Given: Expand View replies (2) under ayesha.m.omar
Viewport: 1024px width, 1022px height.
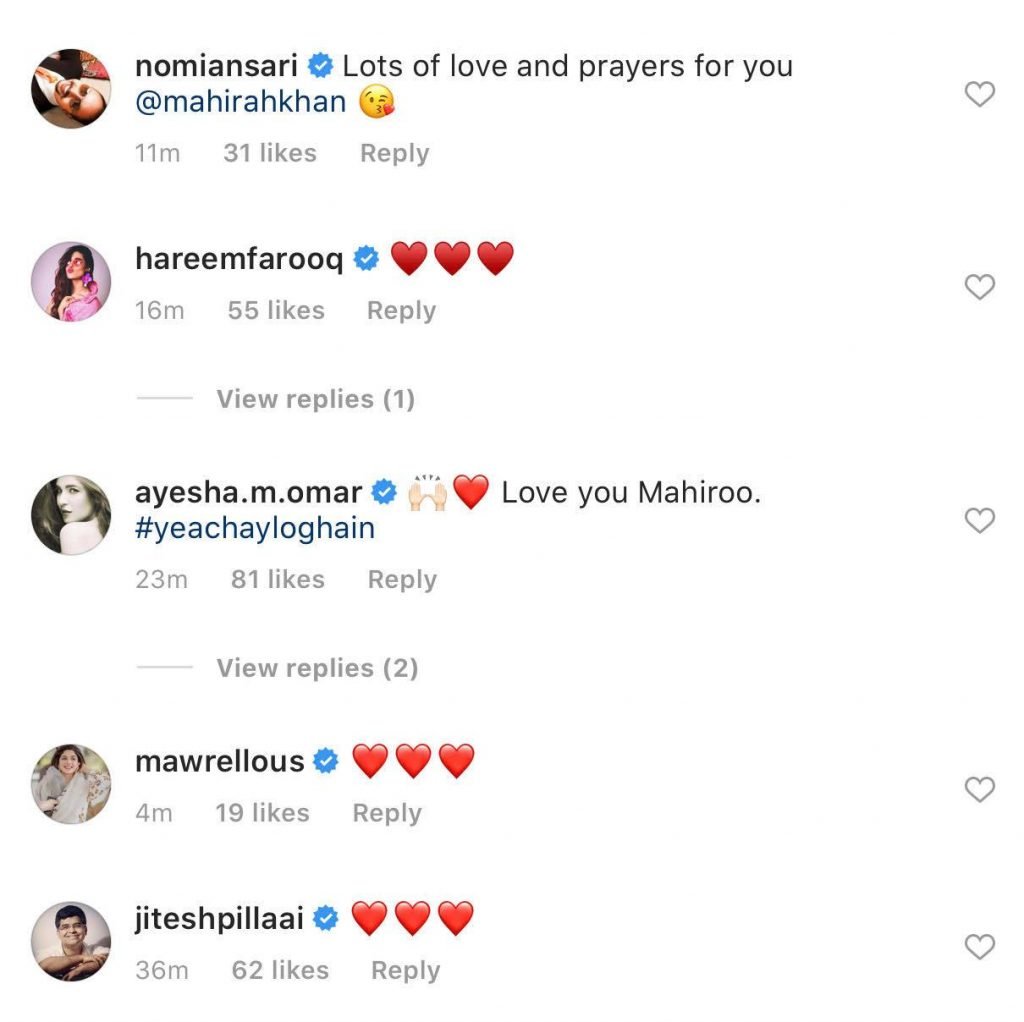Looking at the screenshot, I should [x=317, y=668].
